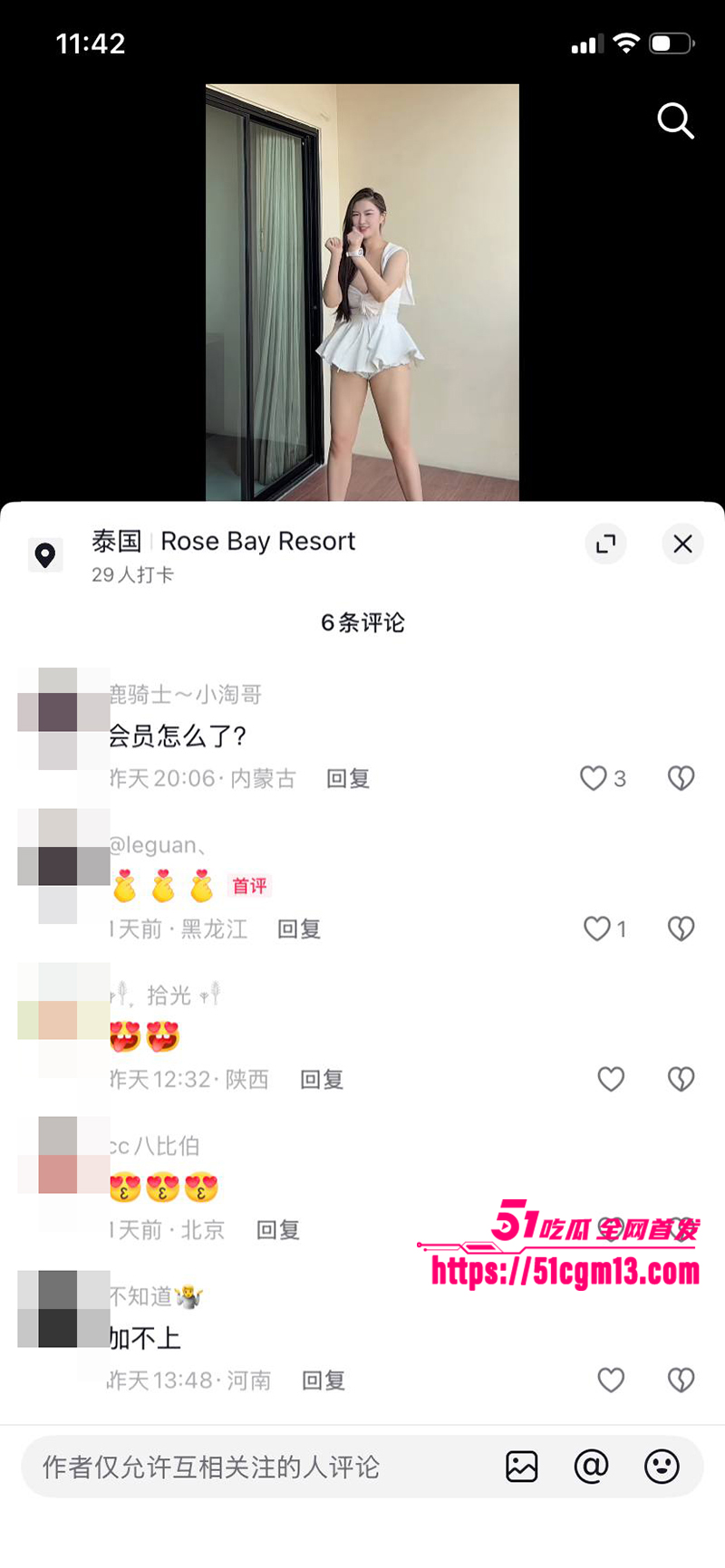Click the dislike icon on the 河南 comment
This screenshot has height=1568, width=725.
coord(681,1380)
